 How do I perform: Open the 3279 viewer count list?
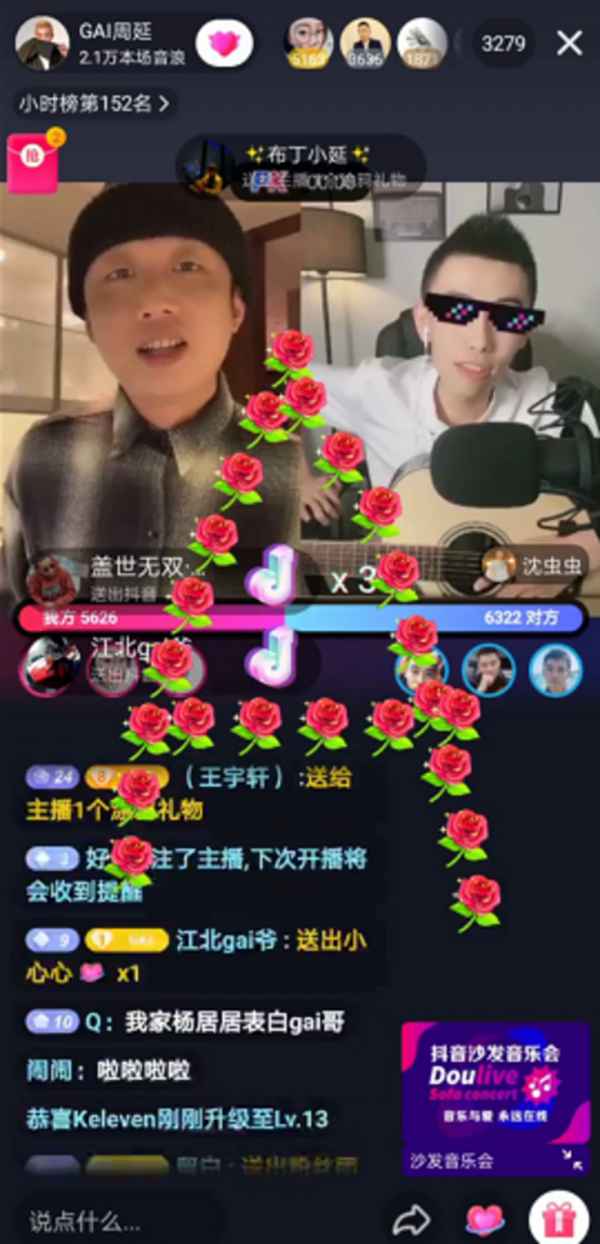coord(502,43)
